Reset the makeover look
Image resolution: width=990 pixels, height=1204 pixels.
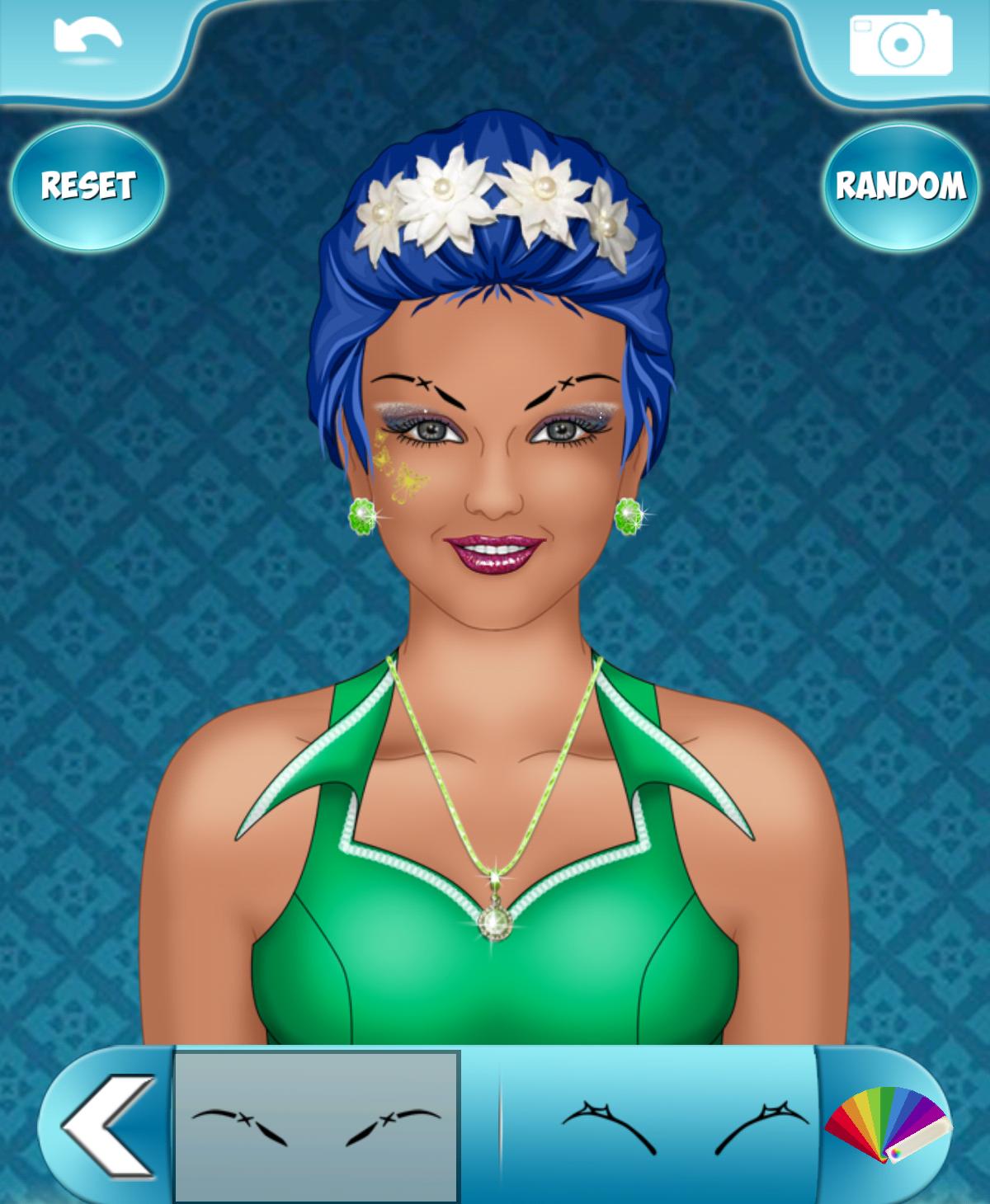[88, 186]
